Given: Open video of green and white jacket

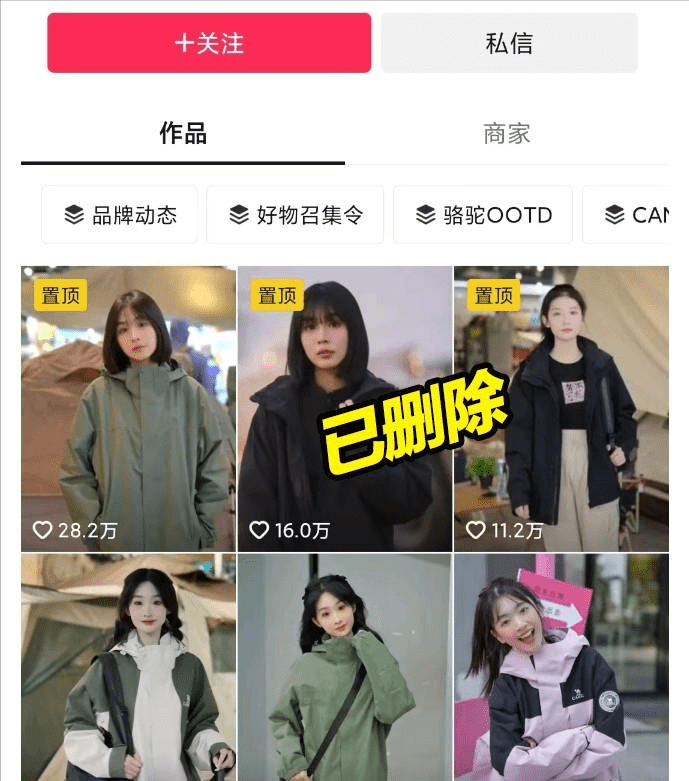Looking at the screenshot, I should click(x=128, y=668).
